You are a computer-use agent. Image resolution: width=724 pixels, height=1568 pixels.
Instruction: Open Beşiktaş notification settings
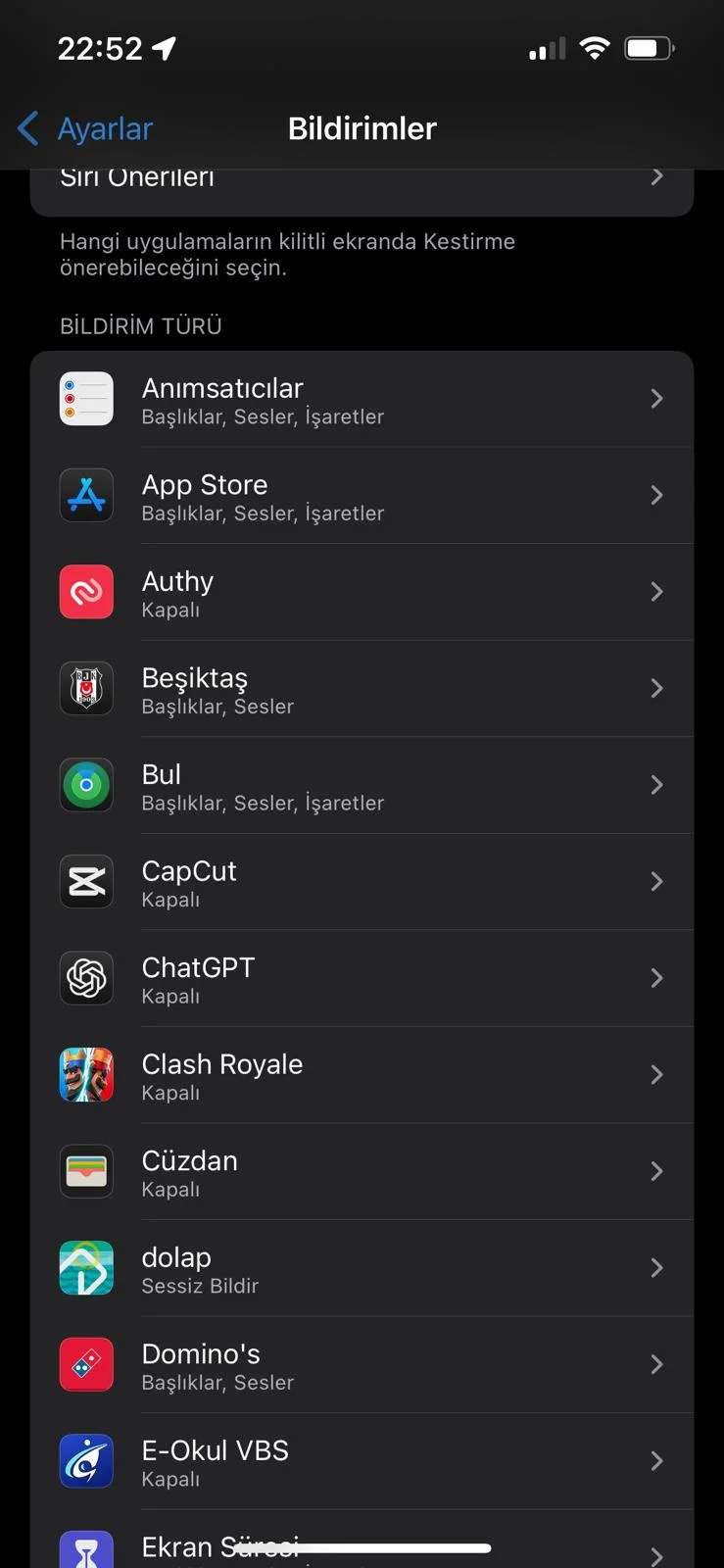pos(361,689)
